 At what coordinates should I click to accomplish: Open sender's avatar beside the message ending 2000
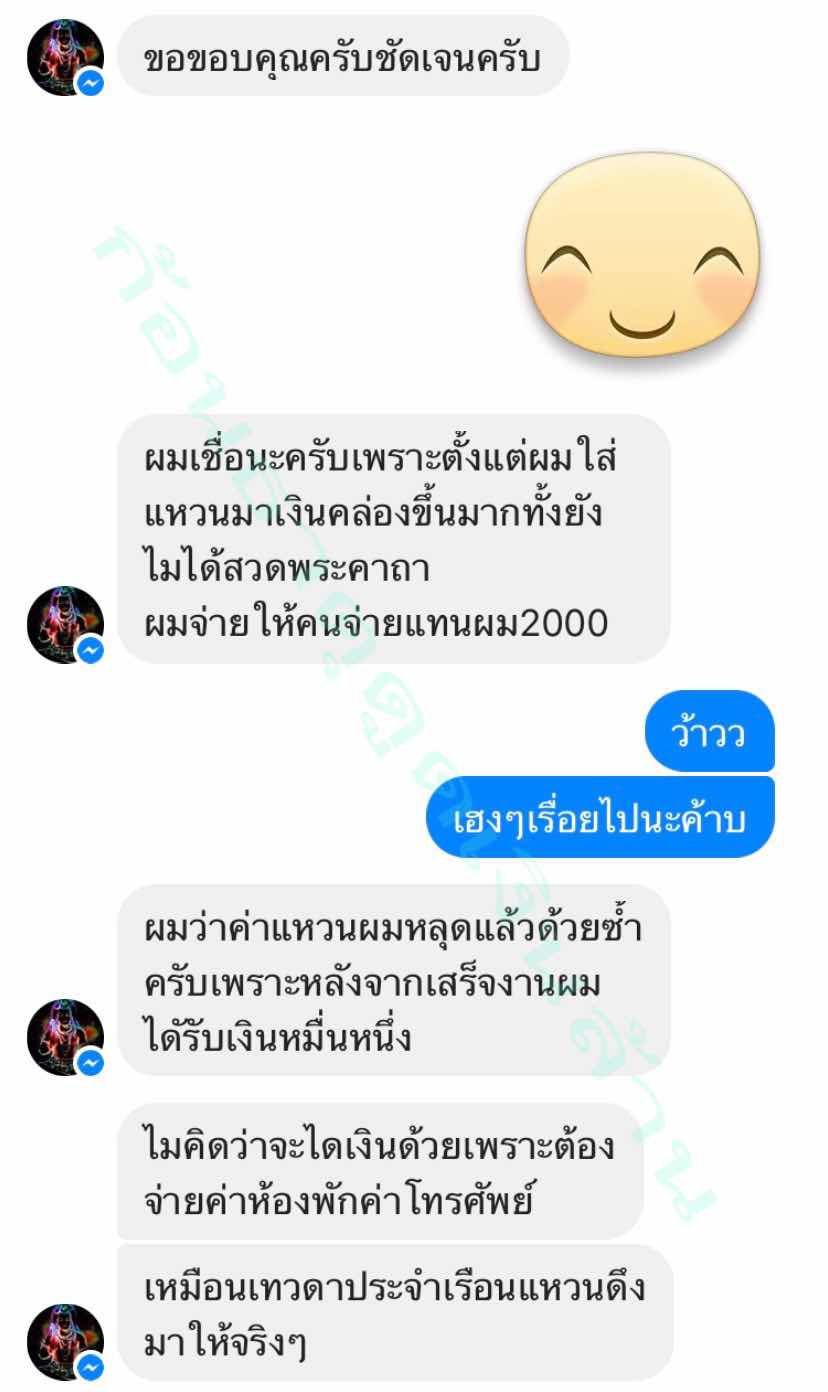pyautogui.click(x=64, y=624)
